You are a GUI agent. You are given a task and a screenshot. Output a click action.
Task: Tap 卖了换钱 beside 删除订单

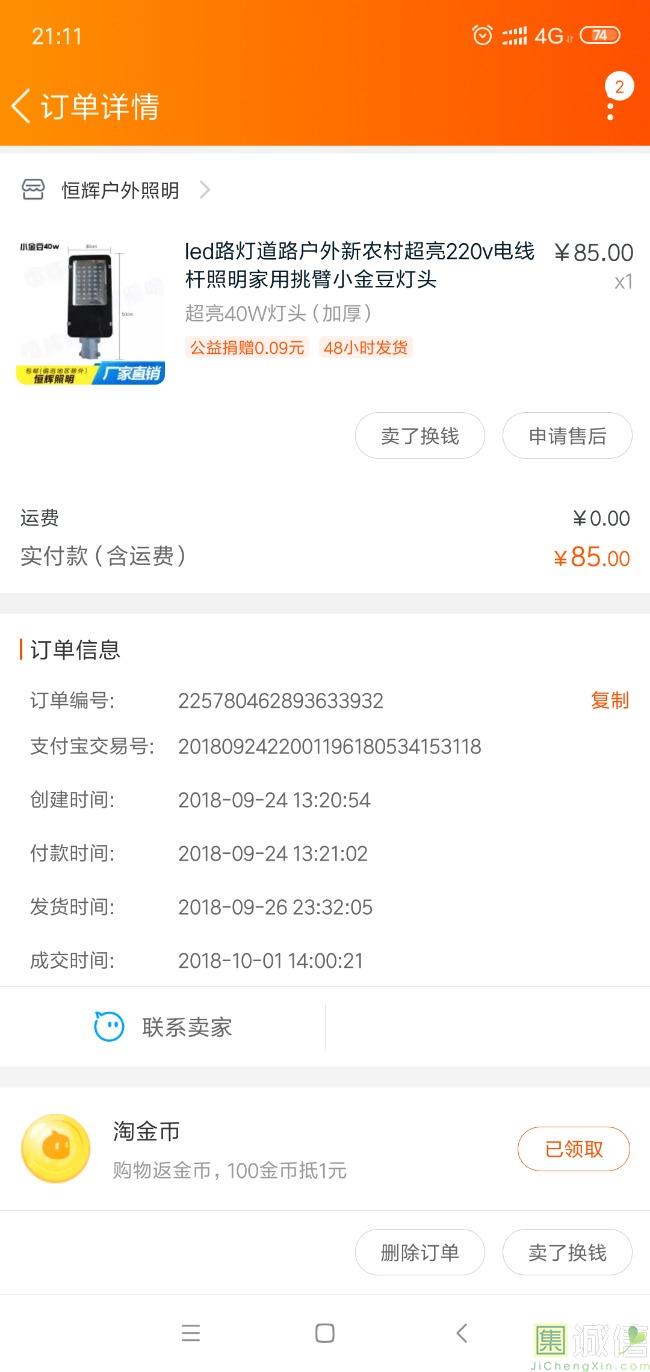click(x=567, y=1253)
